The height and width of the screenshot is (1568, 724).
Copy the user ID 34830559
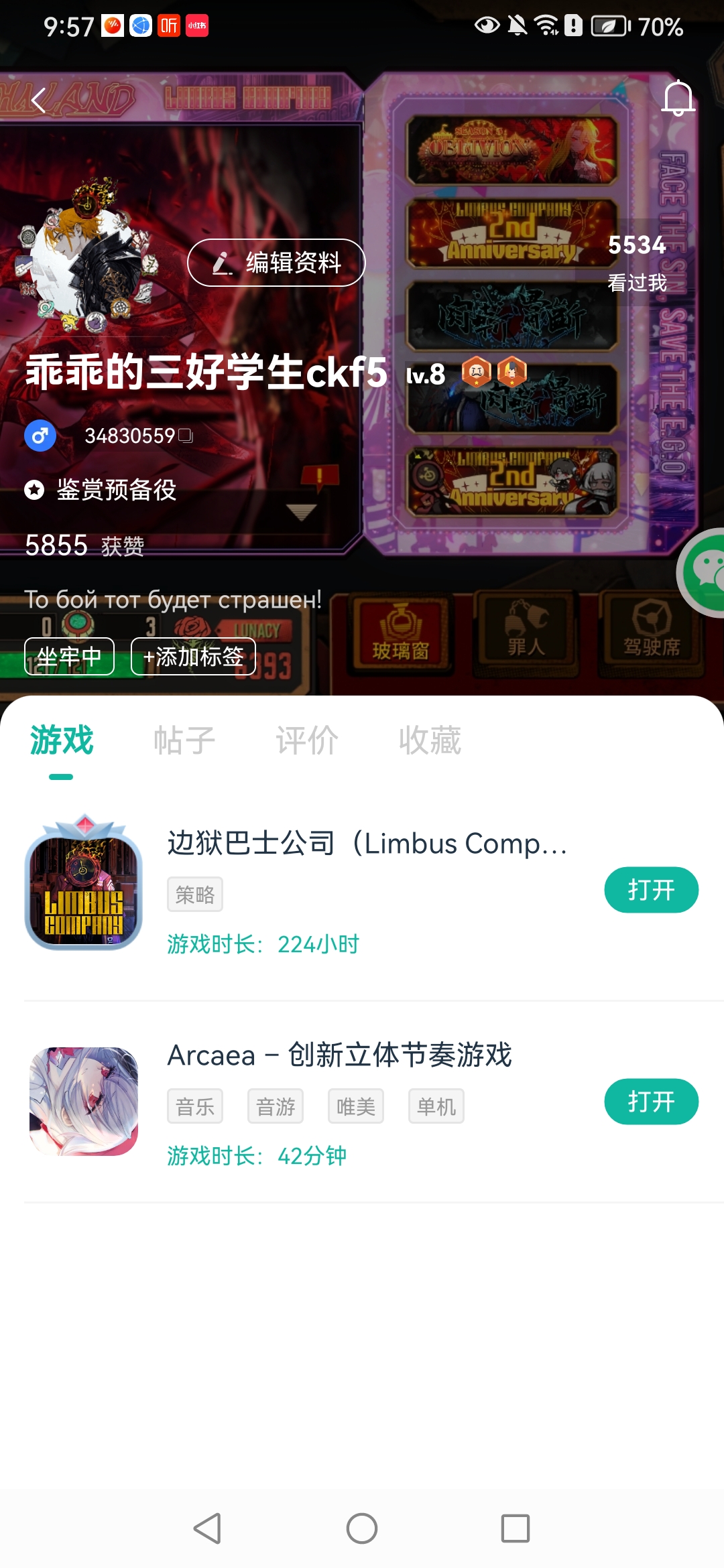pos(186,436)
